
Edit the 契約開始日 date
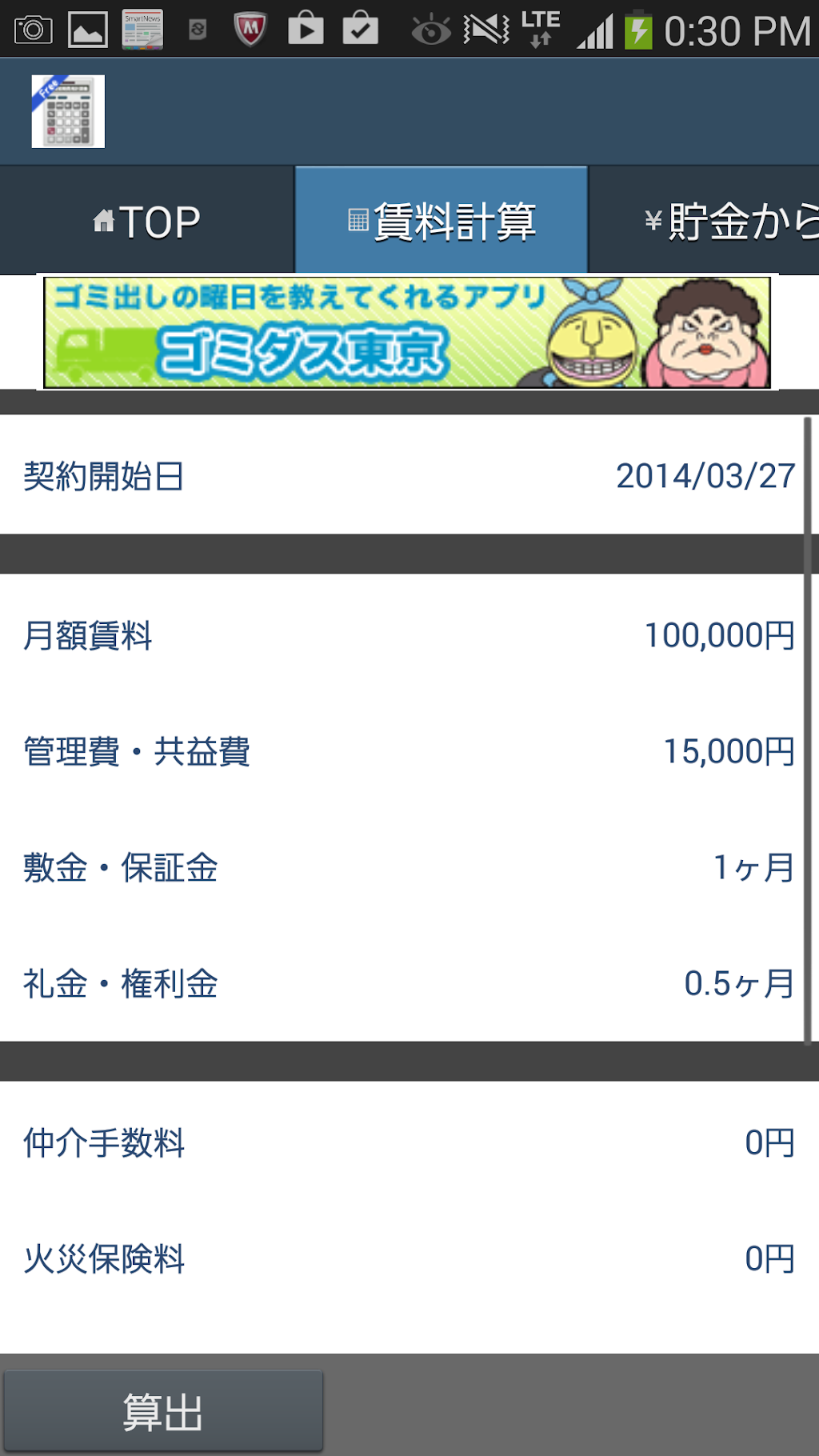point(408,476)
